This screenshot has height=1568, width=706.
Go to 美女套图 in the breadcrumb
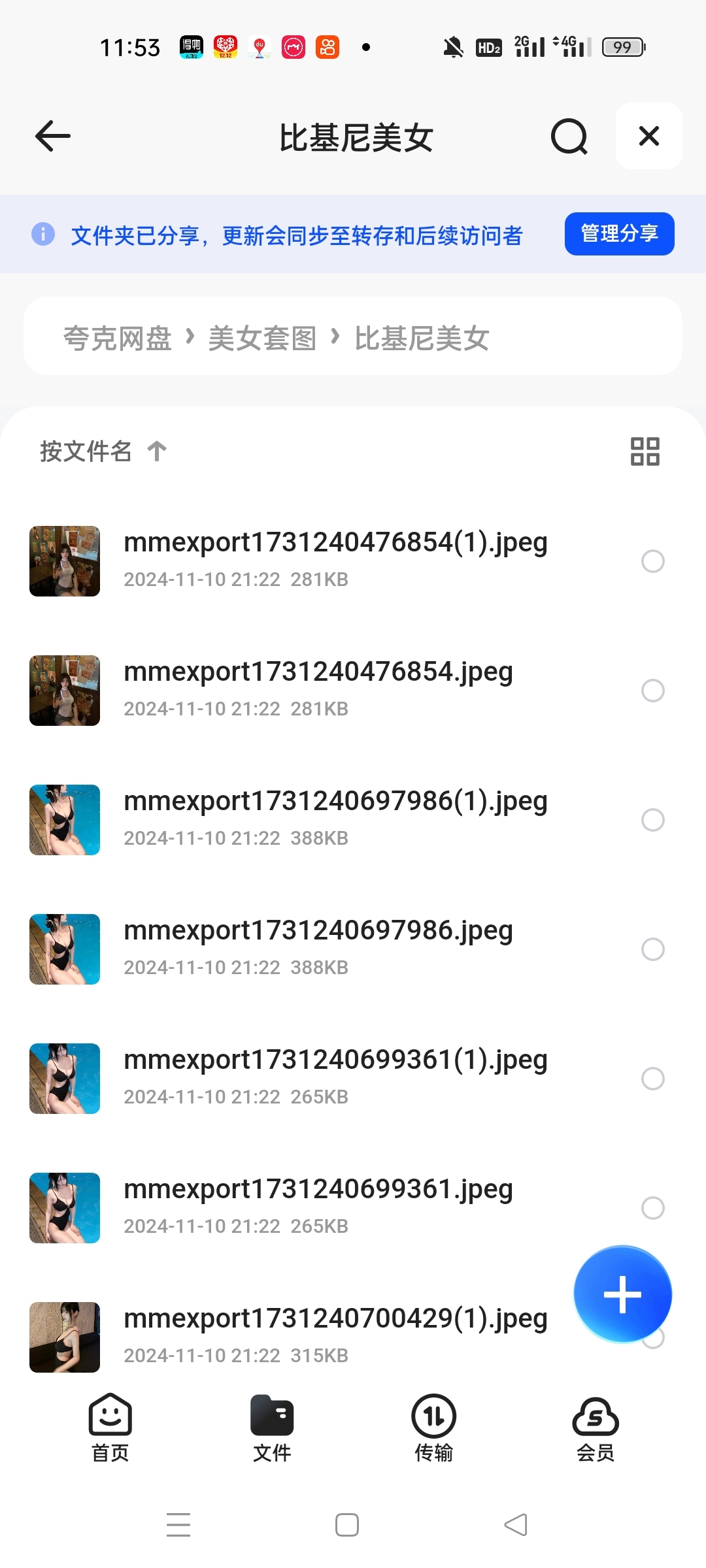pos(262,338)
